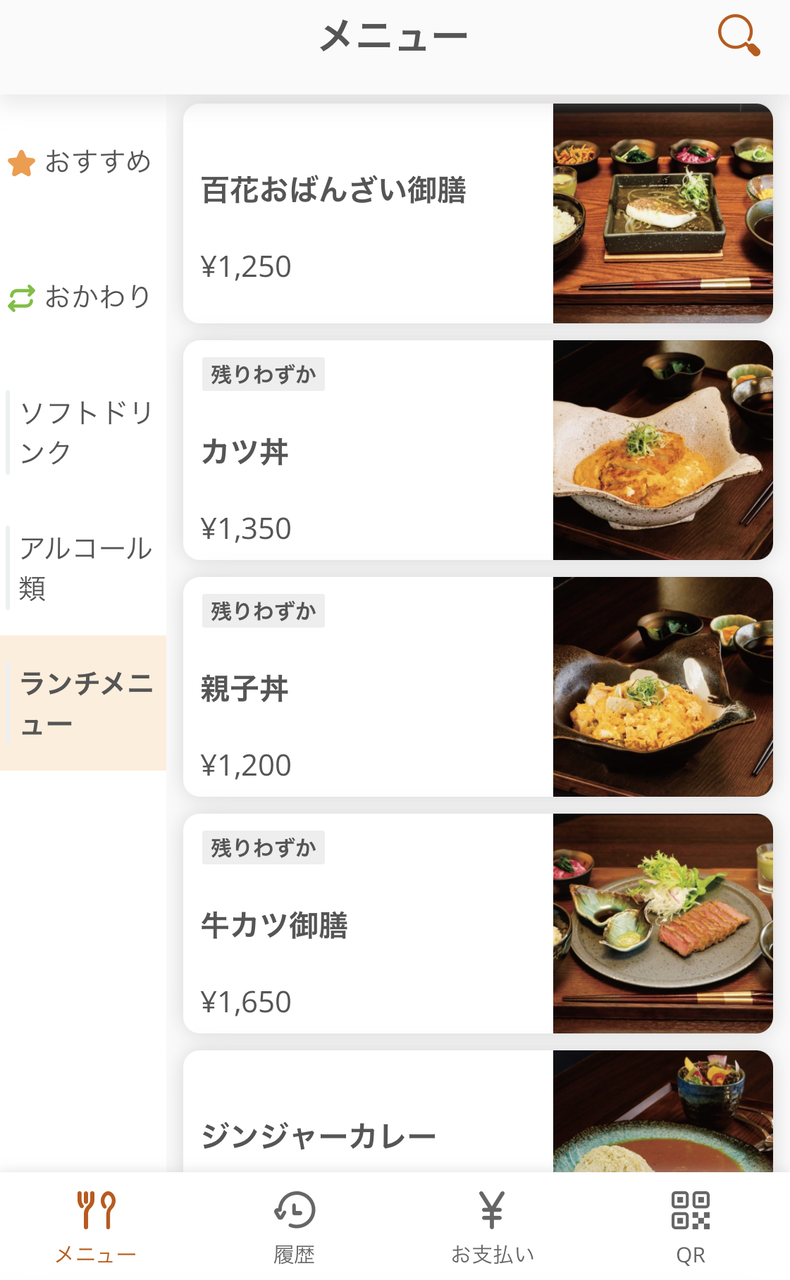Go to the メニュー bottom tab
This screenshot has height=1280, width=790.
point(96,1226)
